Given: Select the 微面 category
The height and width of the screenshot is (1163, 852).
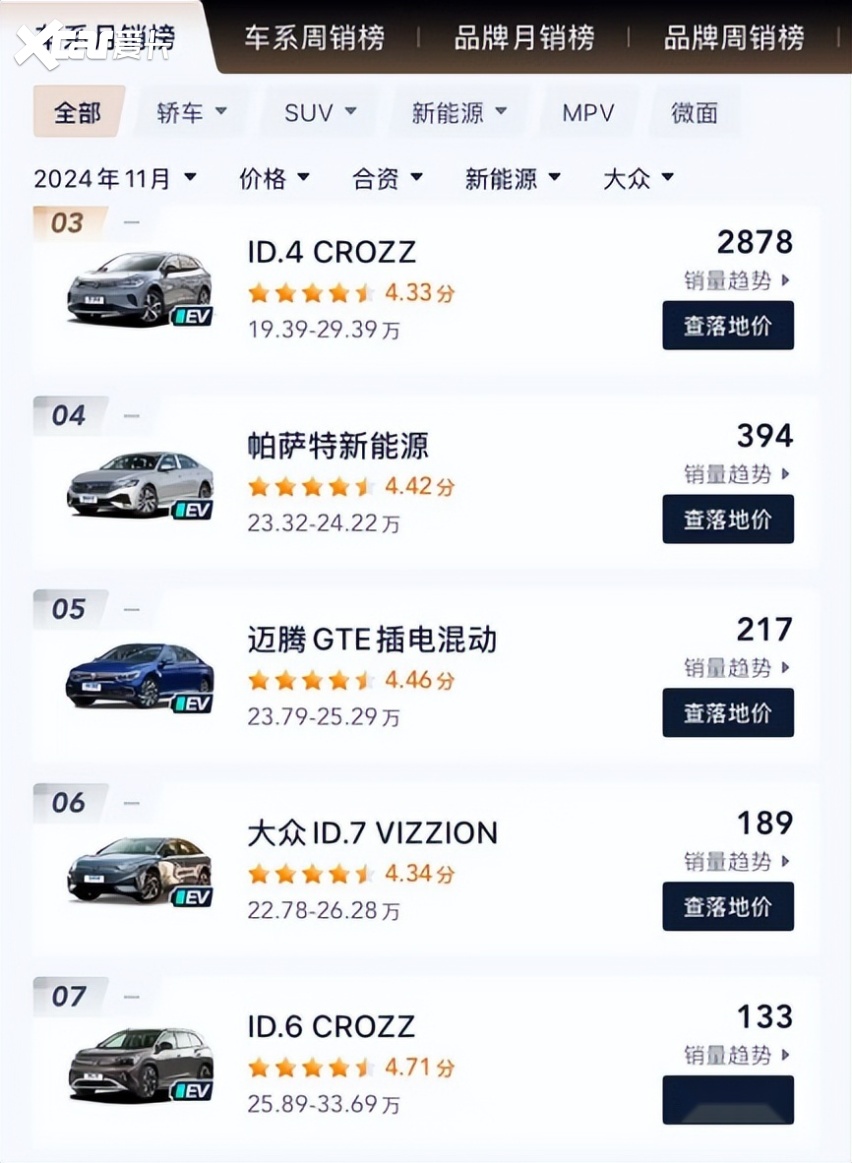Looking at the screenshot, I should tap(694, 112).
